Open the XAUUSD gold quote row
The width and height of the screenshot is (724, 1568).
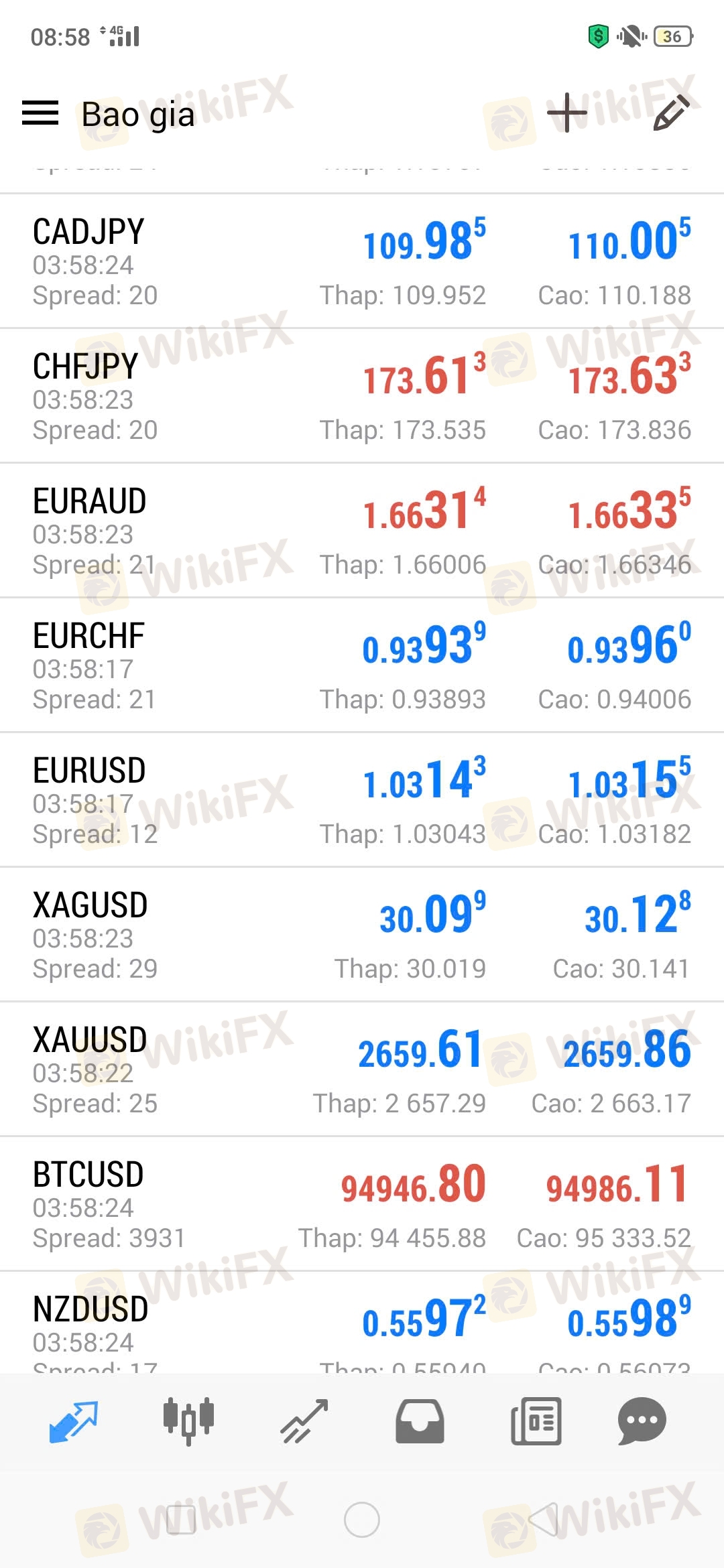pyautogui.click(x=362, y=1069)
